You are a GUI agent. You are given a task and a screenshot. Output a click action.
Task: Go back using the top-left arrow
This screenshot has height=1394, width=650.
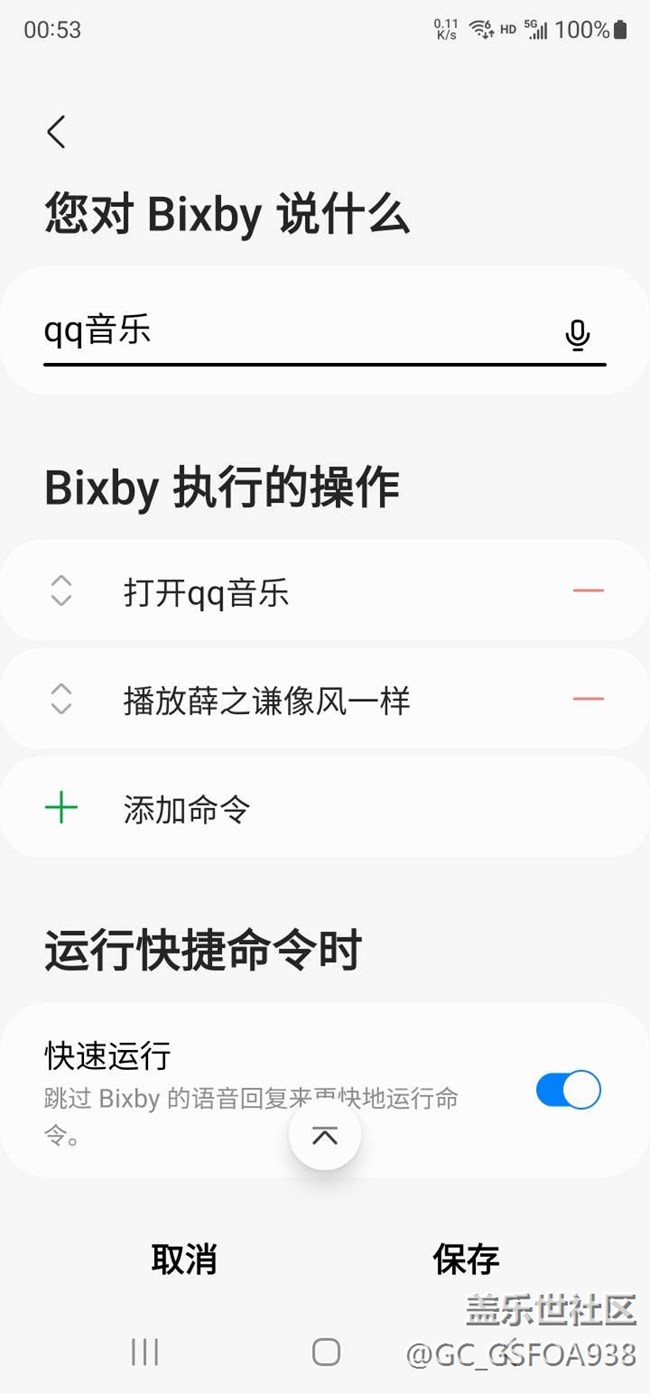(x=56, y=132)
